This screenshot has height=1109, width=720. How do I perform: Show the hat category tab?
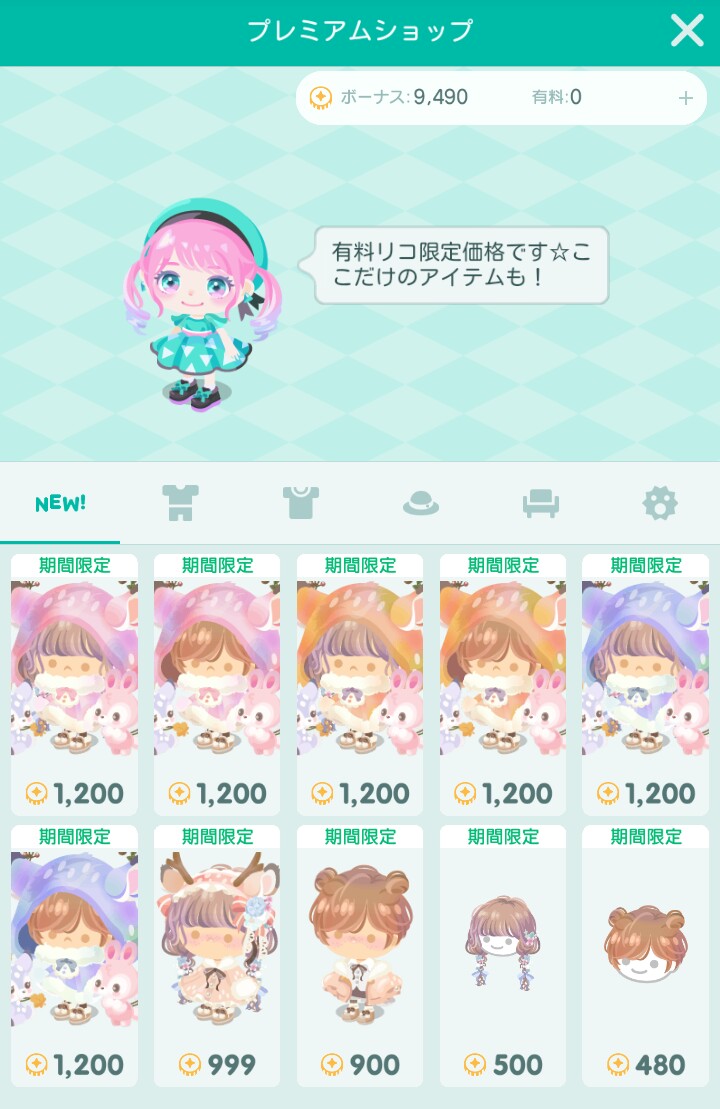[x=421, y=503]
